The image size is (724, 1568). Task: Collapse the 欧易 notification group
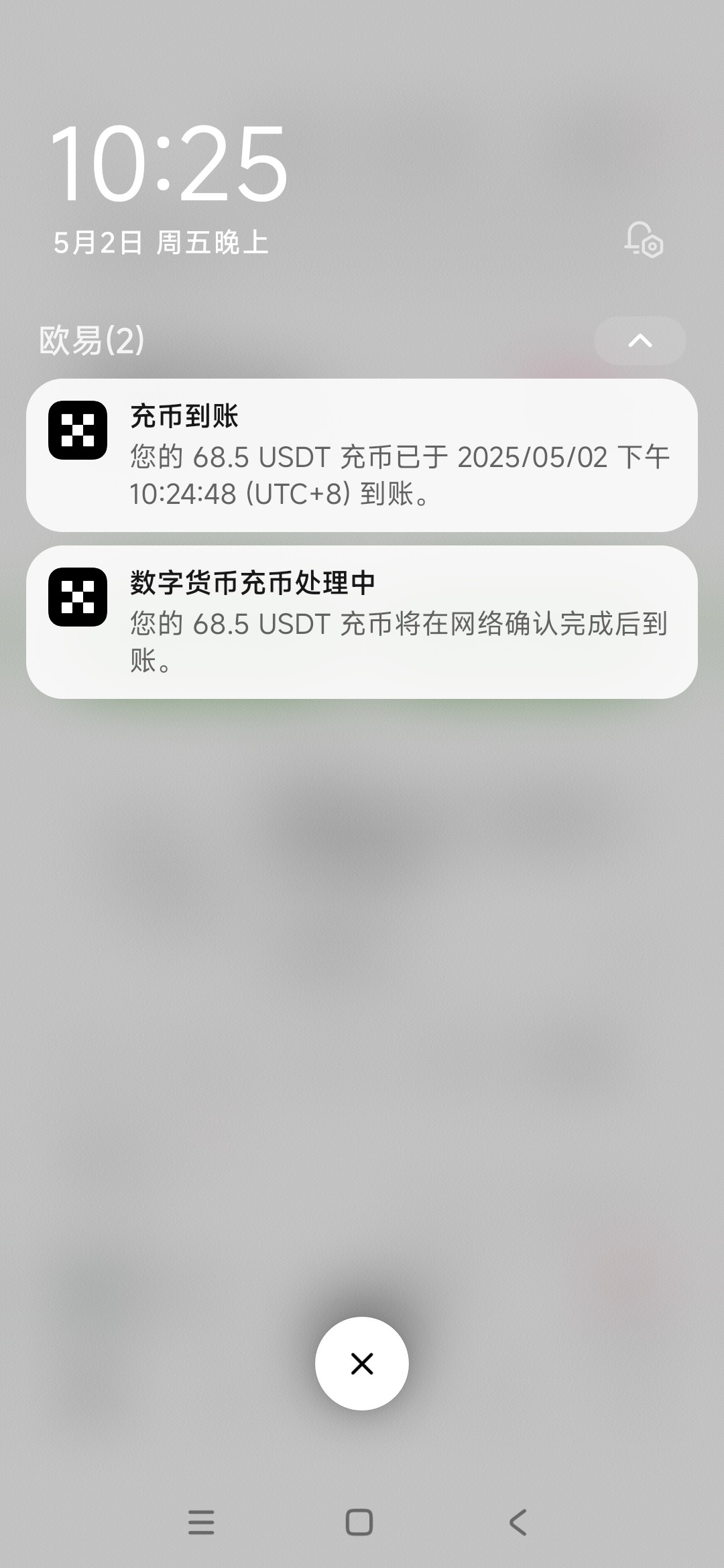click(x=640, y=340)
